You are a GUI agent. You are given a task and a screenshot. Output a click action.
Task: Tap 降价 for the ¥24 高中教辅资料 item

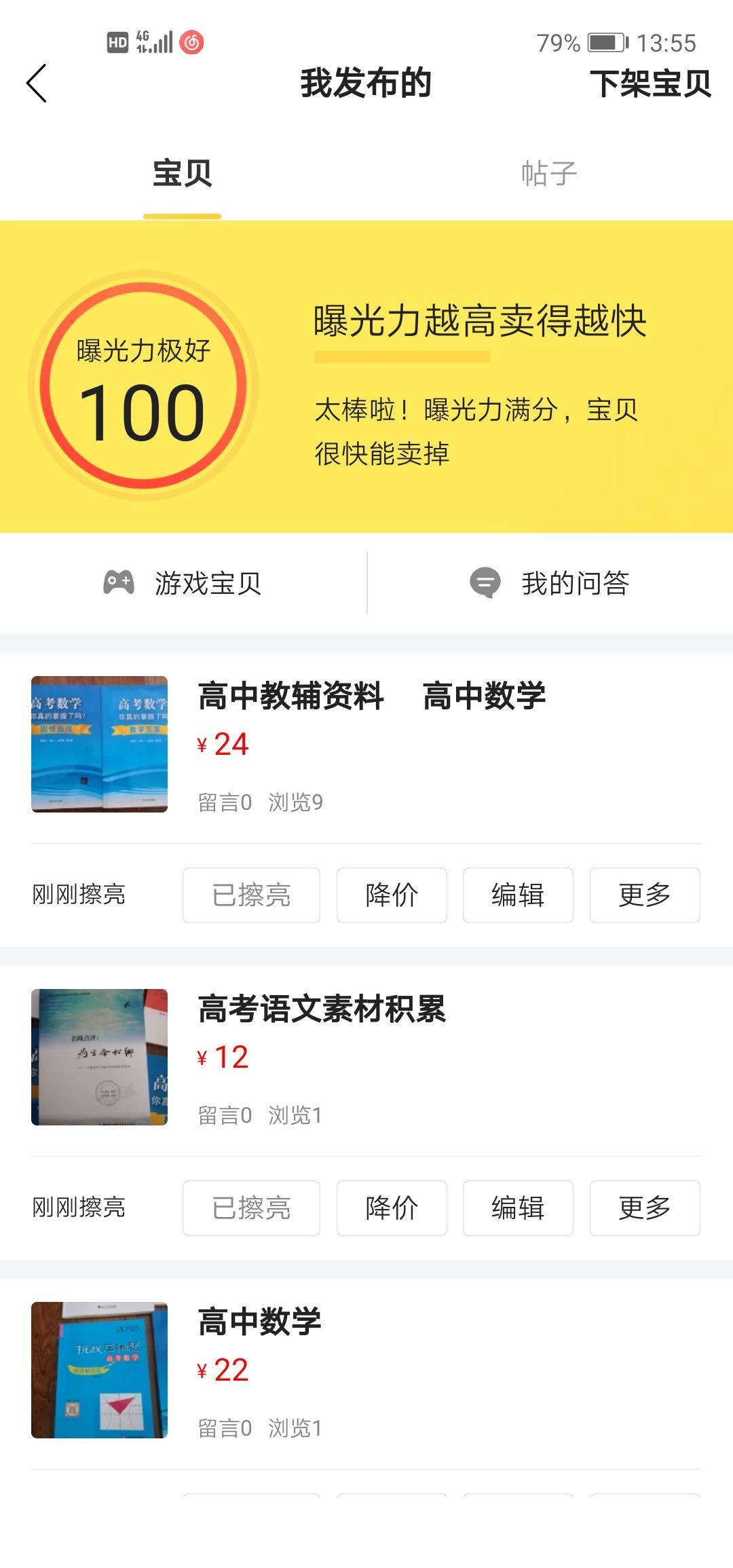coord(392,895)
